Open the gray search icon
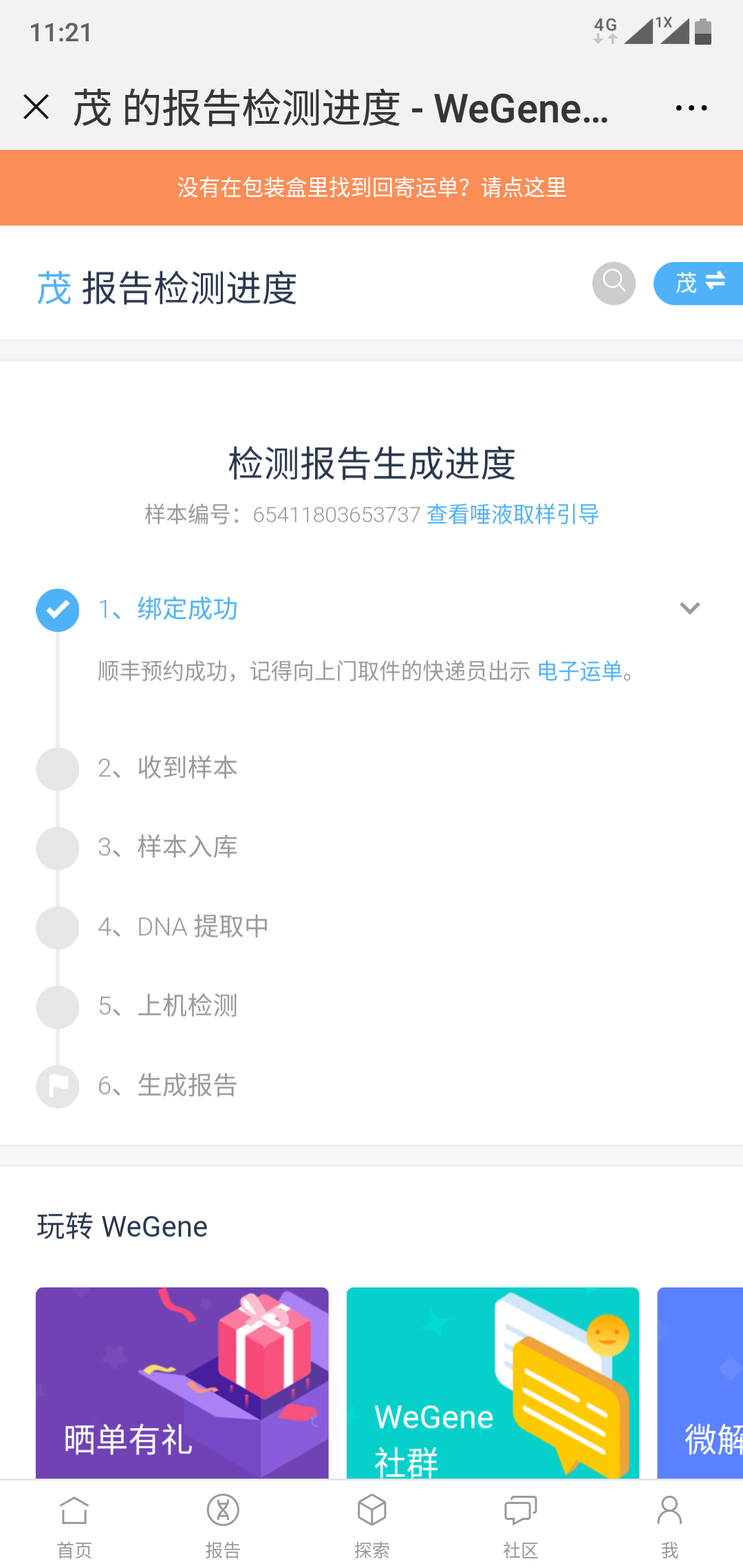Viewport: 743px width, 1568px height. click(x=614, y=283)
